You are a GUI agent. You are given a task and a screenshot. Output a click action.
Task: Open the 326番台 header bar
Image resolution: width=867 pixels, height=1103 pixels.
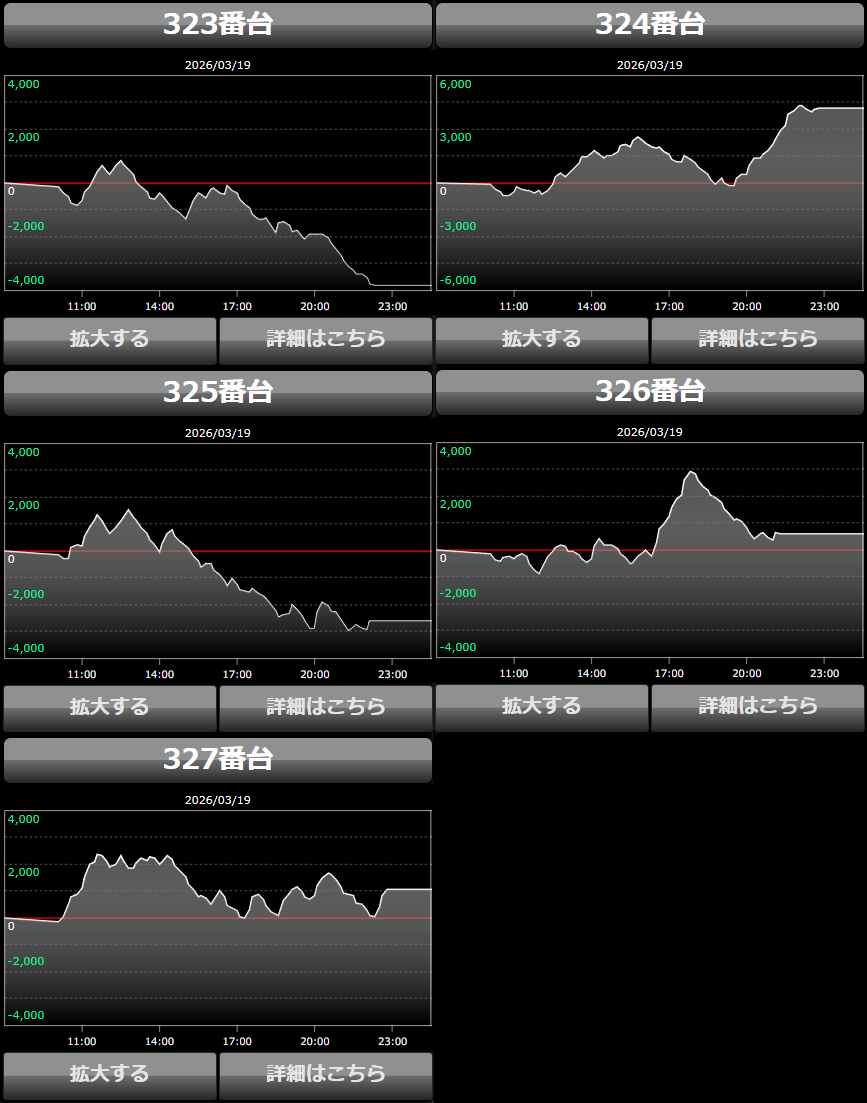(650, 392)
